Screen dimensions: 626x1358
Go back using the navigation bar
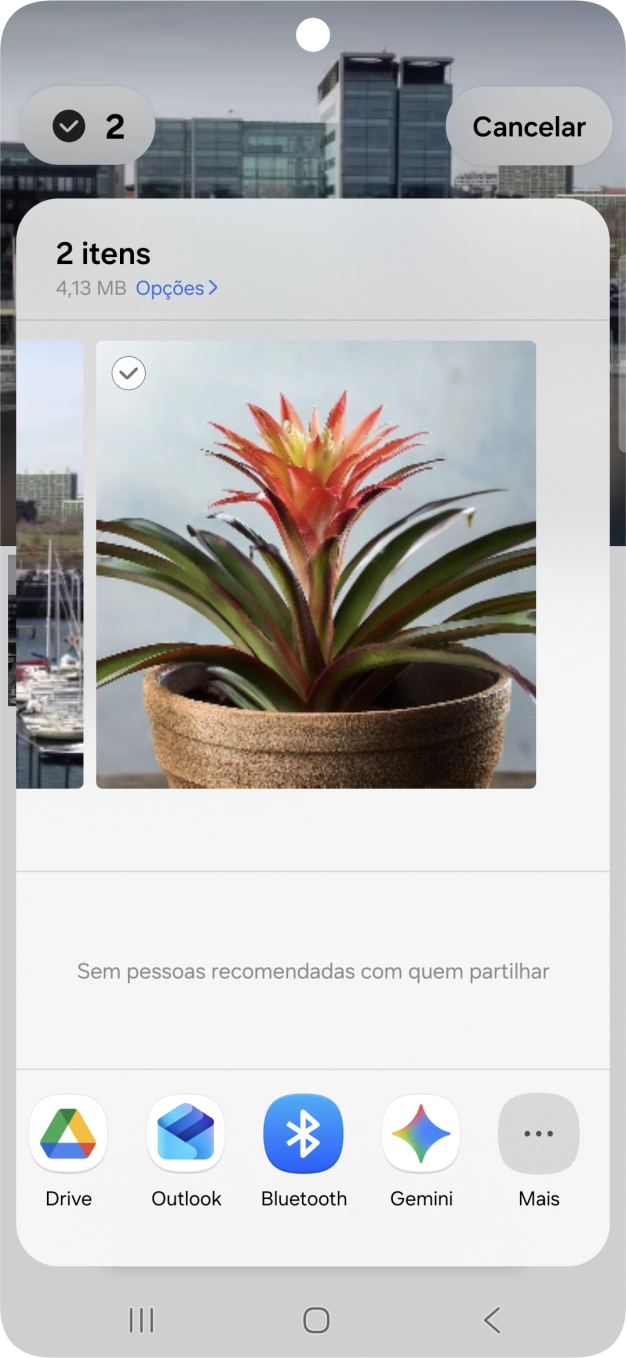[491, 1320]
